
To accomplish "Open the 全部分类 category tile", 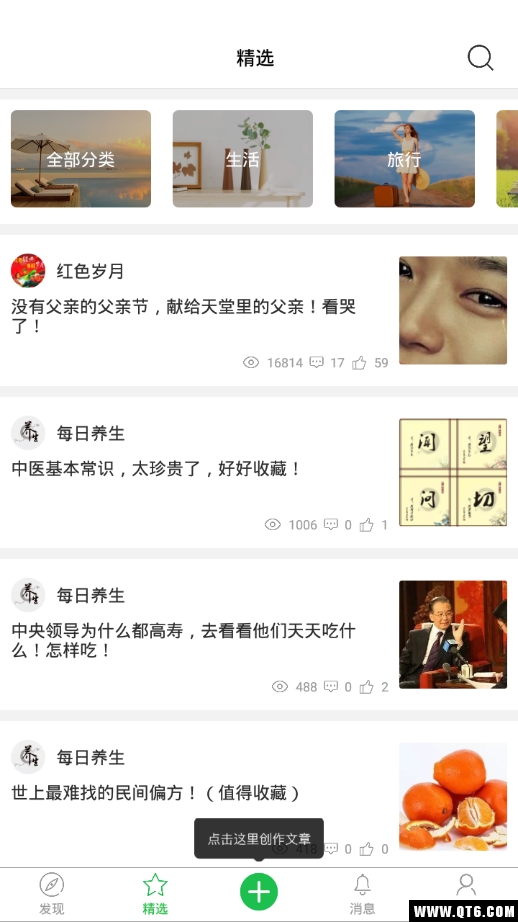I will [81, 159].
